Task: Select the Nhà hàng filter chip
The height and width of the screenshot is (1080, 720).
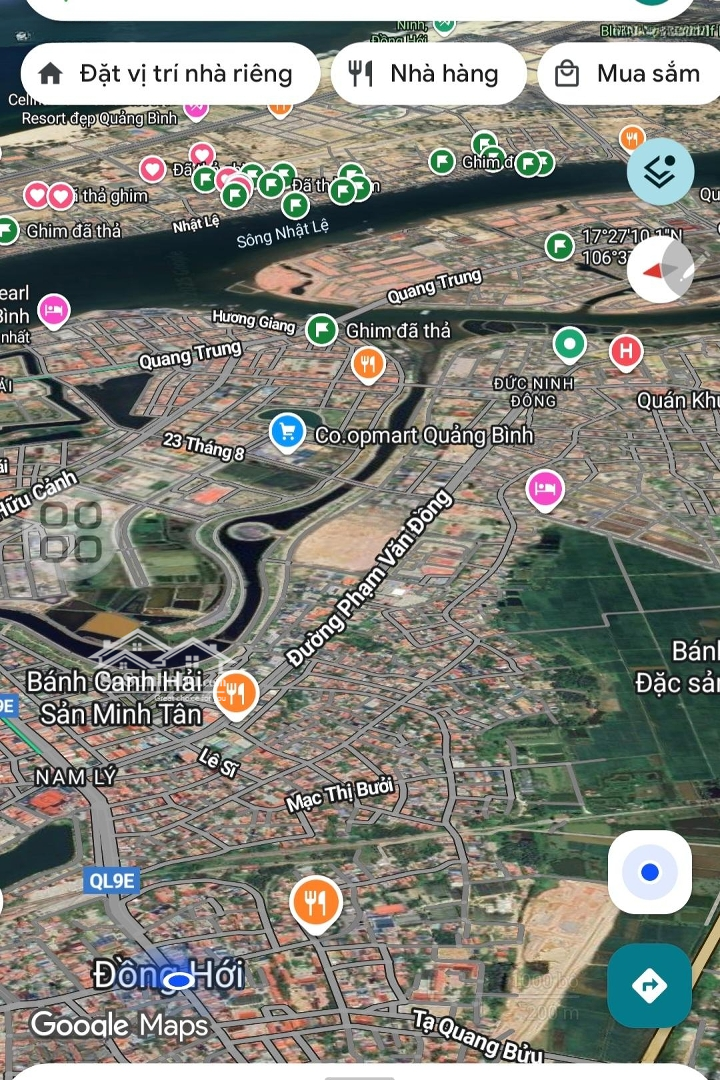Action: coord(428,74)
